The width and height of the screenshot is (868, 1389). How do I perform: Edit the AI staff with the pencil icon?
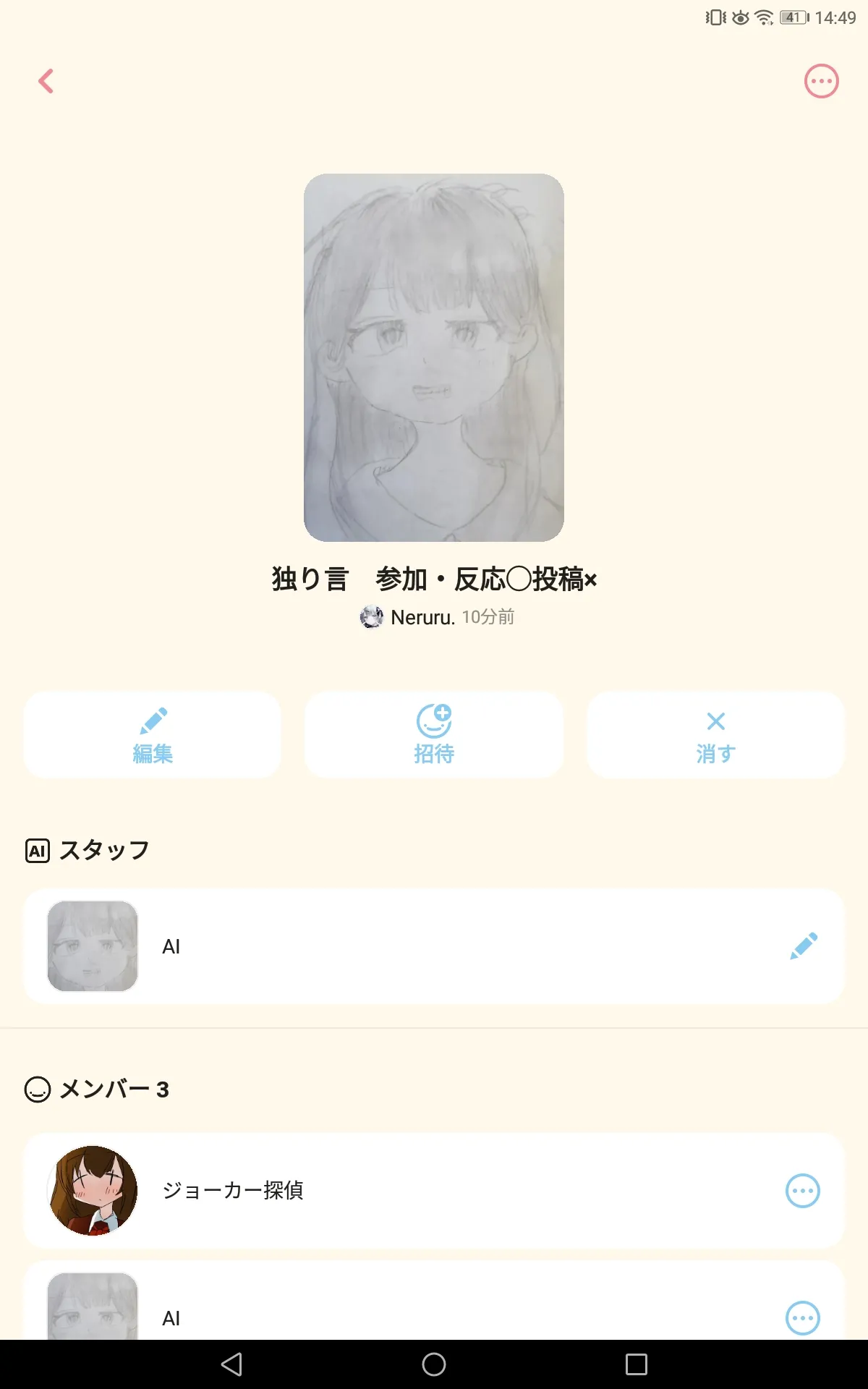[x=804, y=946]
